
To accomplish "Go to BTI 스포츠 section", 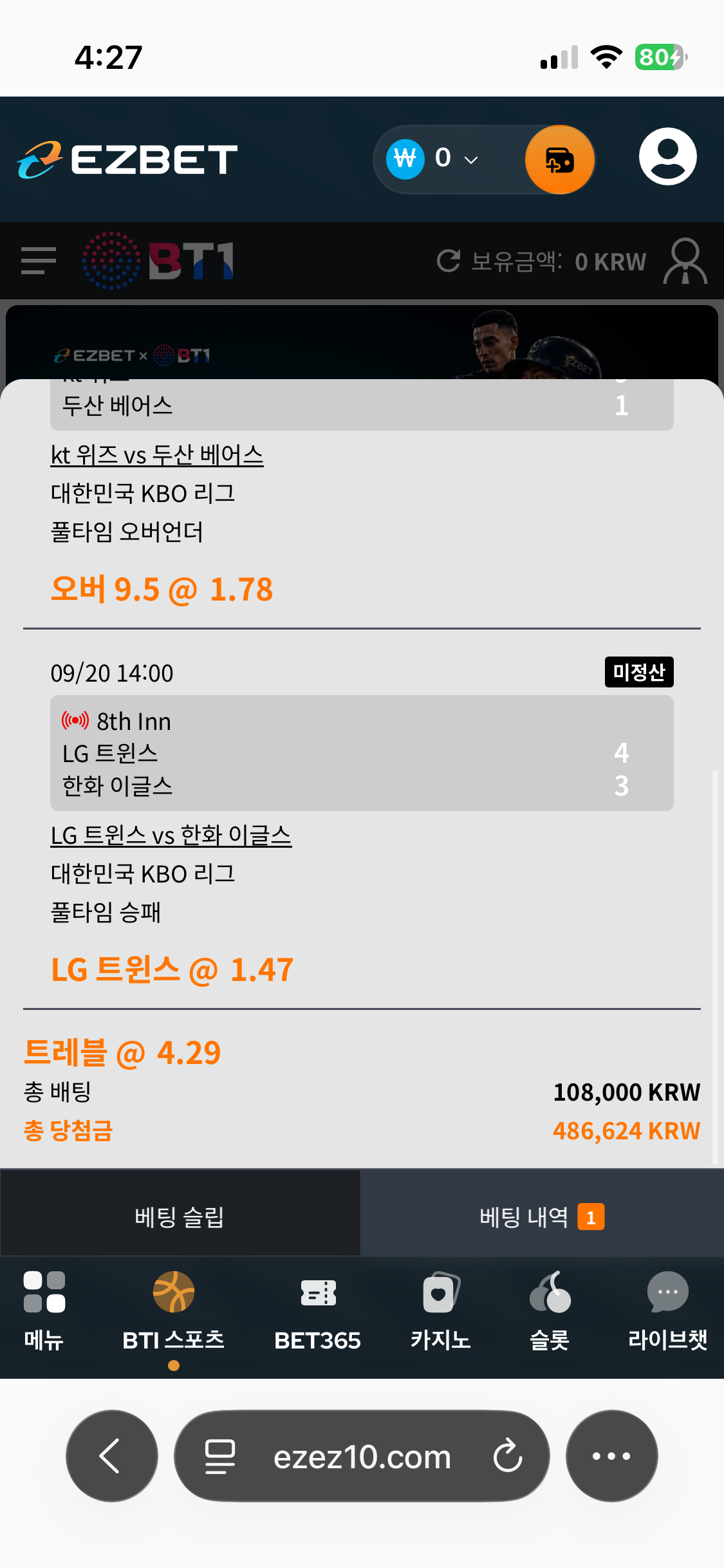I will pos(174,1312).
